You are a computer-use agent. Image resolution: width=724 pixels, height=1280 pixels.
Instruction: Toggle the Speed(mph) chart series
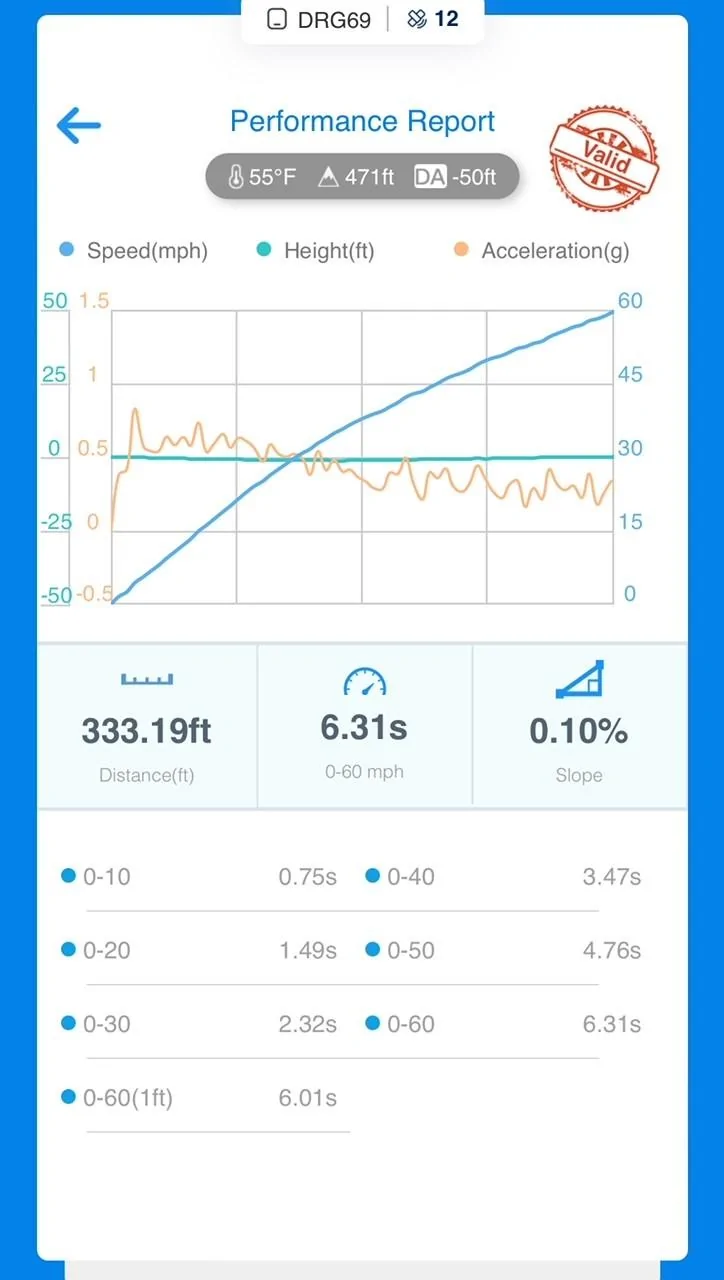[134, 251]
